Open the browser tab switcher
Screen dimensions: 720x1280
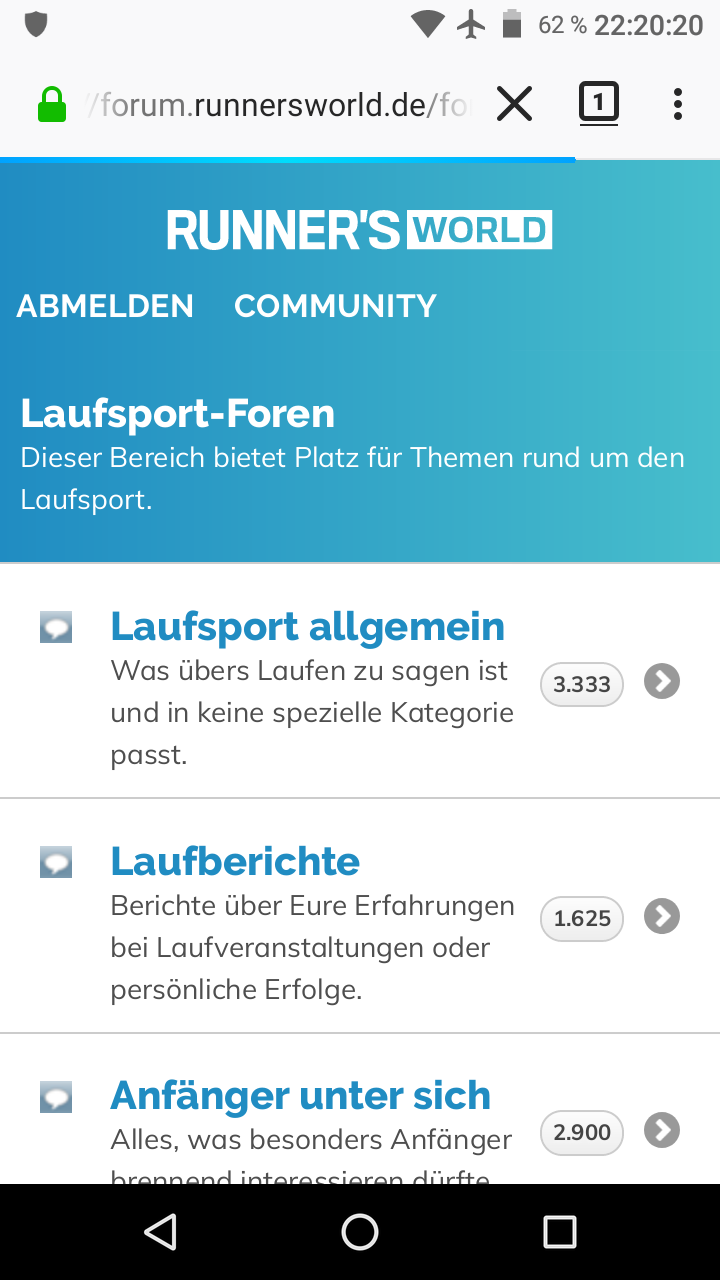point(598,104)
